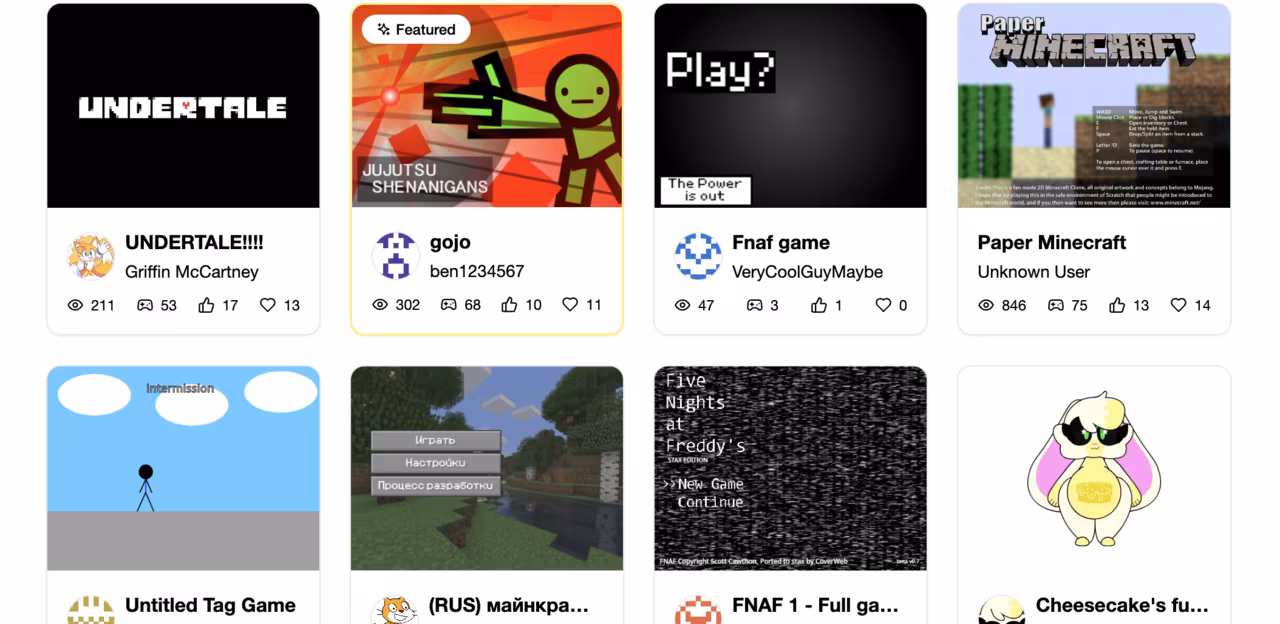Image resolution: width=1280 pixels, height=624 pixels.
Task: Like Paper Minecraft with thumbs up
Action: pos(1117,305)
